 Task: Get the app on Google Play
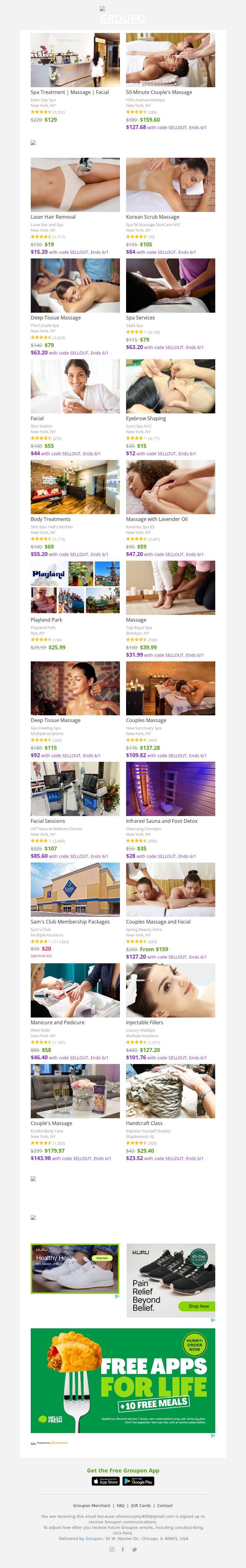coord(138,1481)
